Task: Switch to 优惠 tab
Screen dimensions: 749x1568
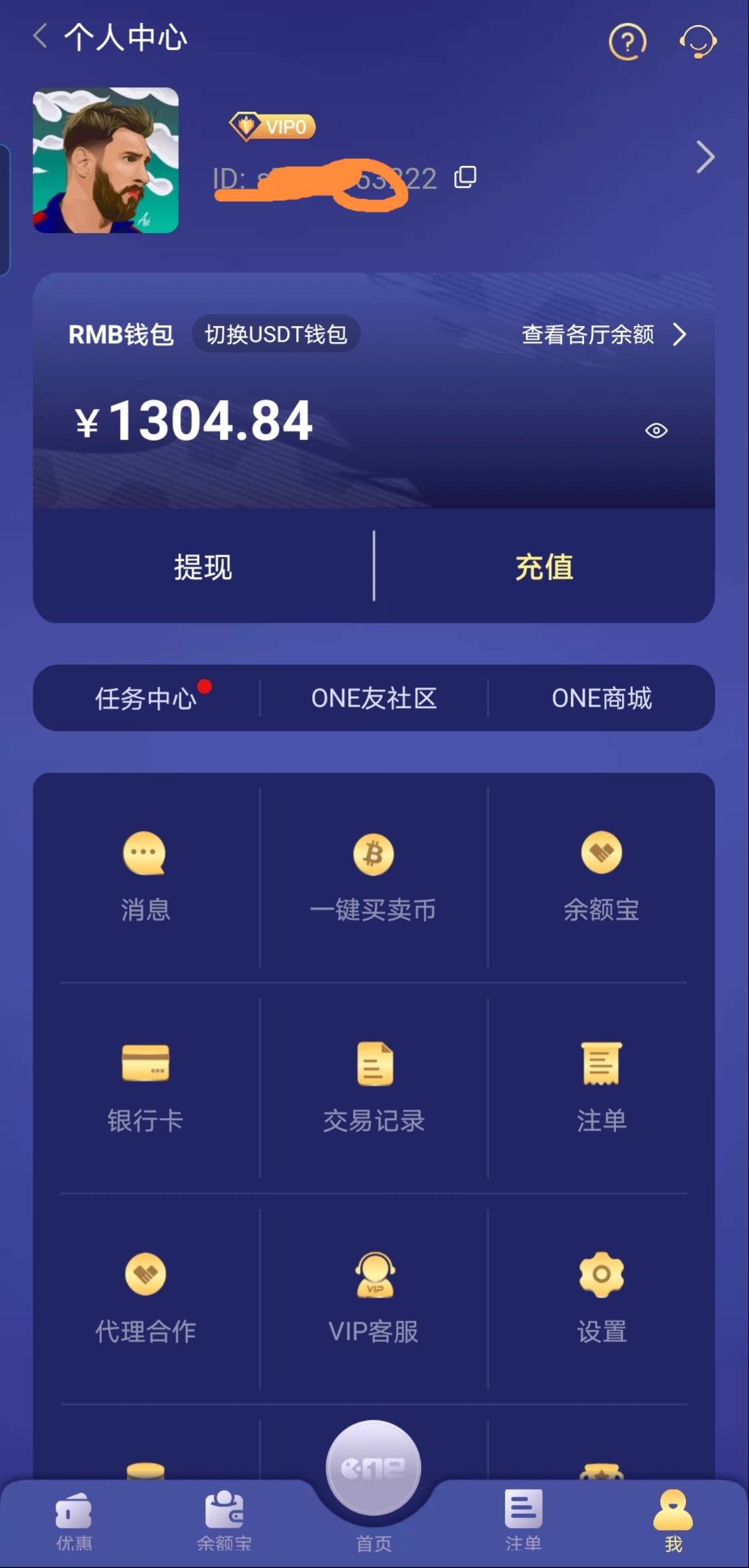Action: tap(74, 1522)
